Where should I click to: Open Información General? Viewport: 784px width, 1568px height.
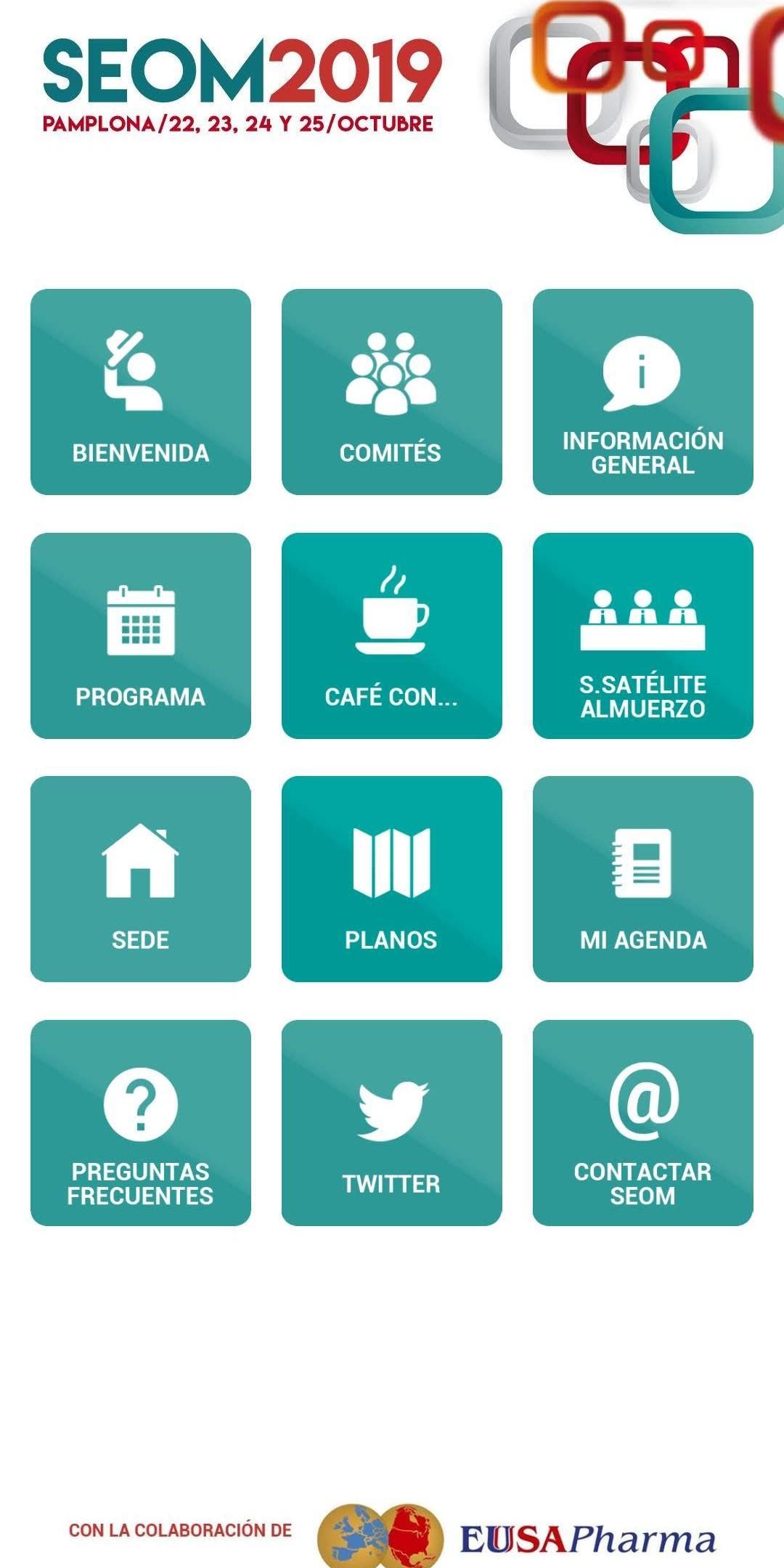coord(642,392)
